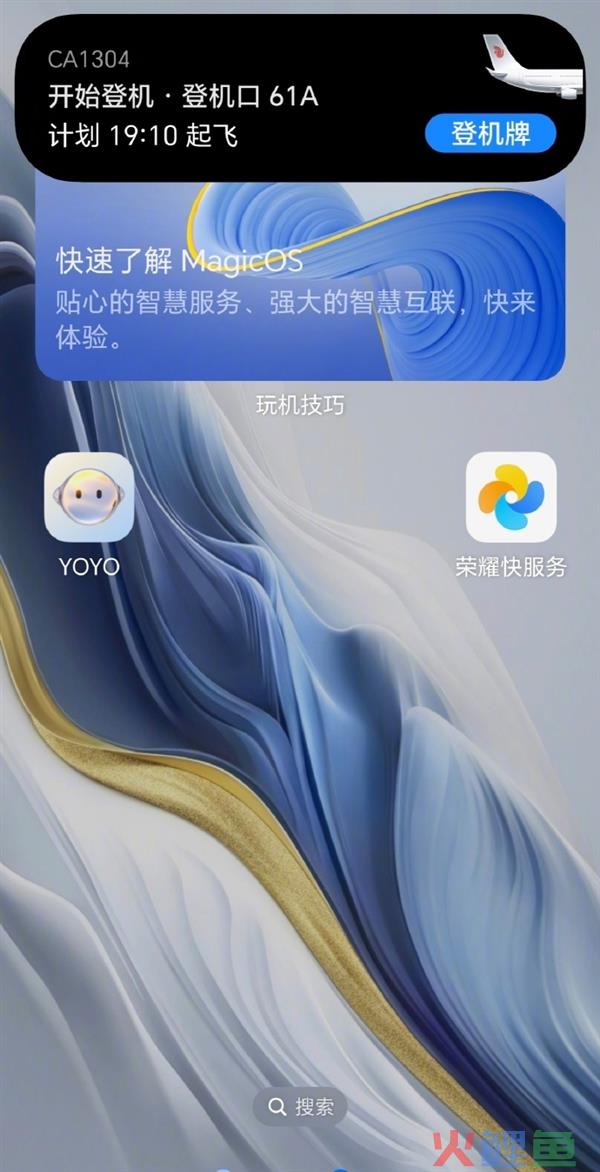600x1172 pixels.
Task: Open the 荣耀快服务 app
Action: tap(511, 497)
